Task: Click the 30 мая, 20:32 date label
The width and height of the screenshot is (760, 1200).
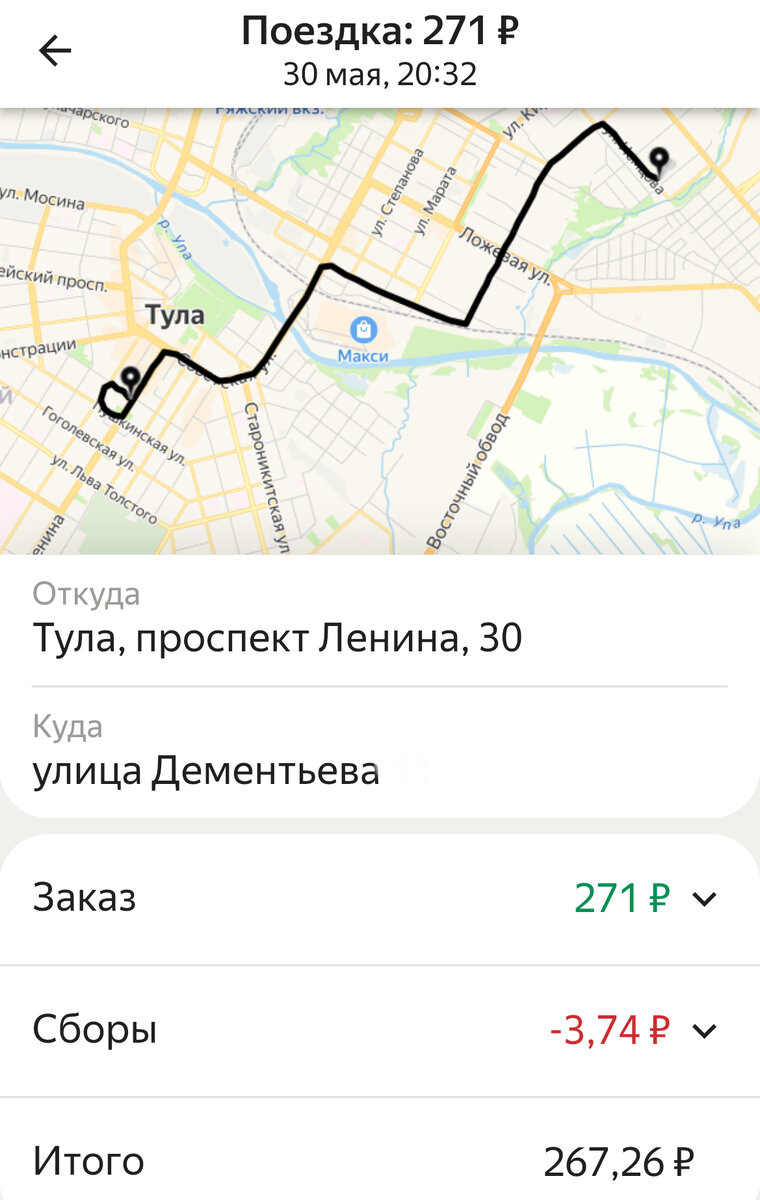Action: [x=380, y=71]
